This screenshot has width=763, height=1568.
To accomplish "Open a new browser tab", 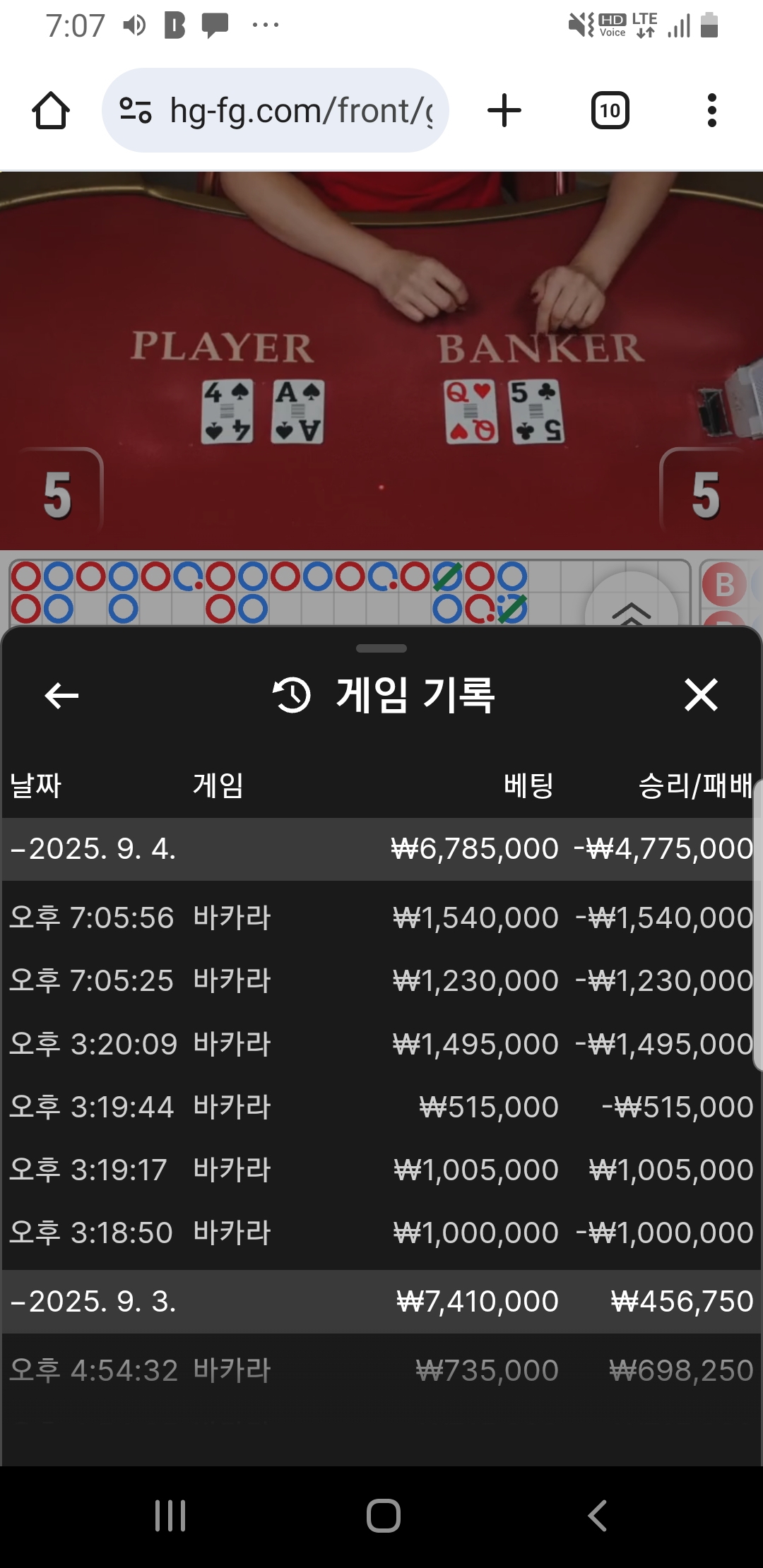I will pos(504,111).
